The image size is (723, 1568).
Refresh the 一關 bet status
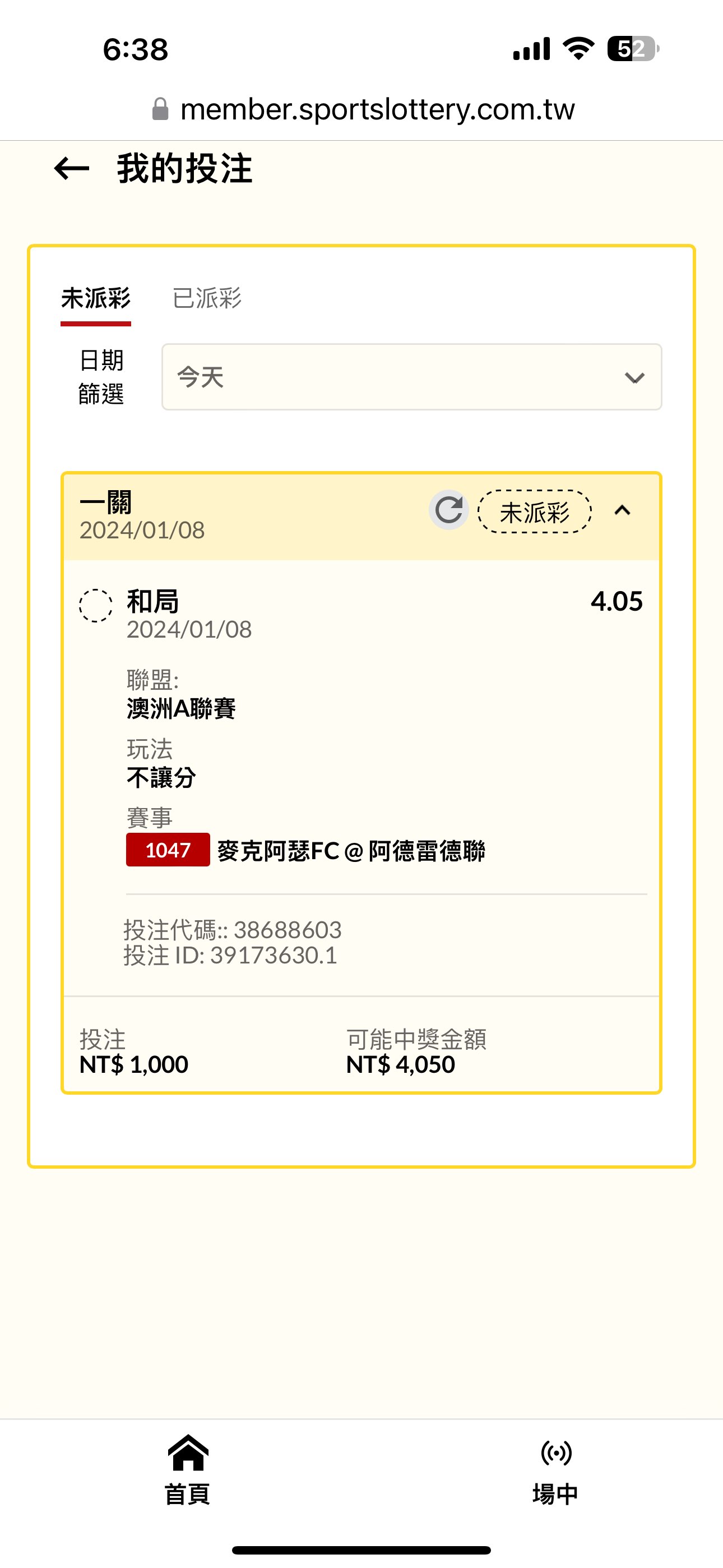point(448,510)
